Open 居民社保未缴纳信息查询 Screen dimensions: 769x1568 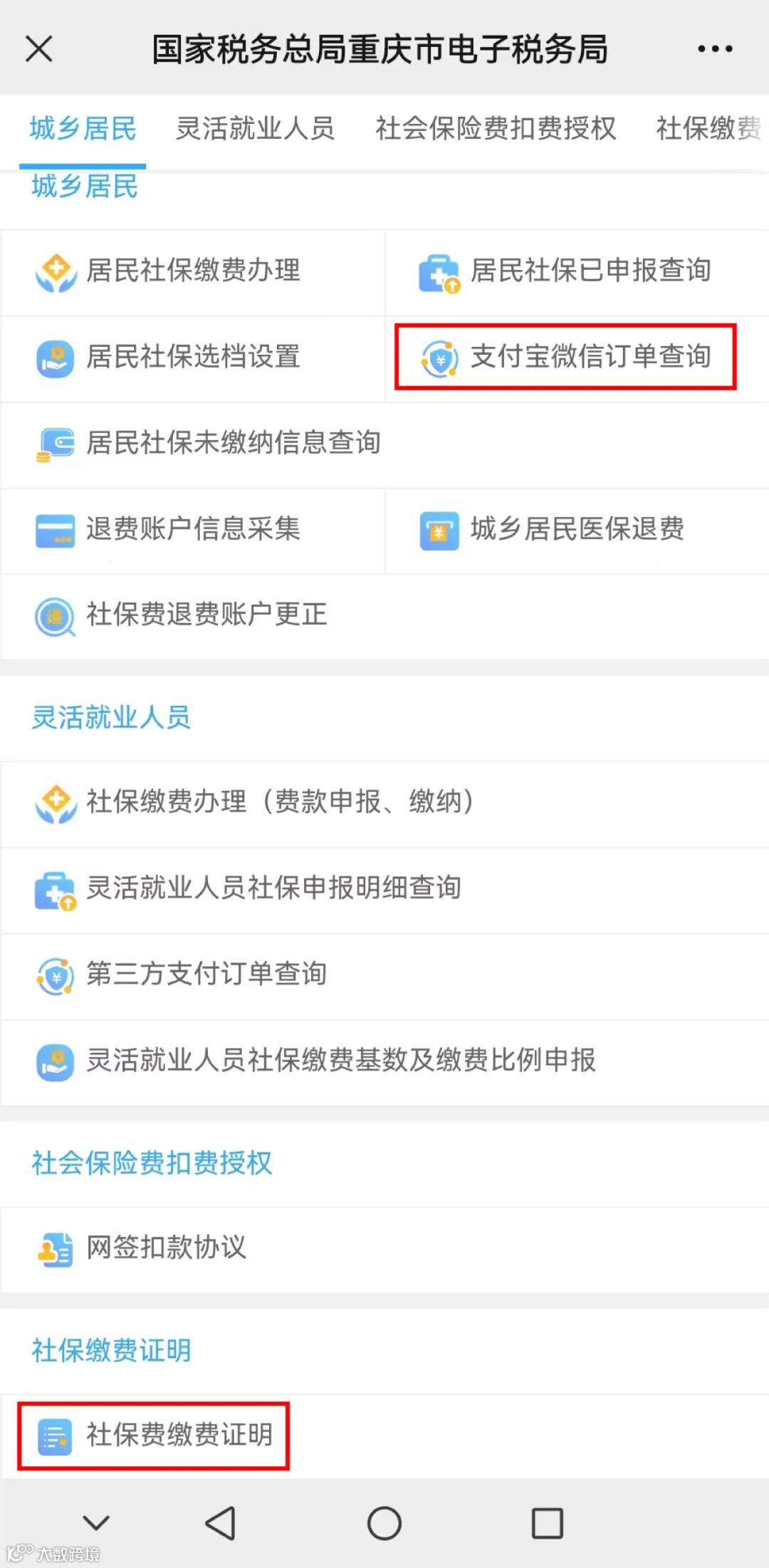coord(232,443)
